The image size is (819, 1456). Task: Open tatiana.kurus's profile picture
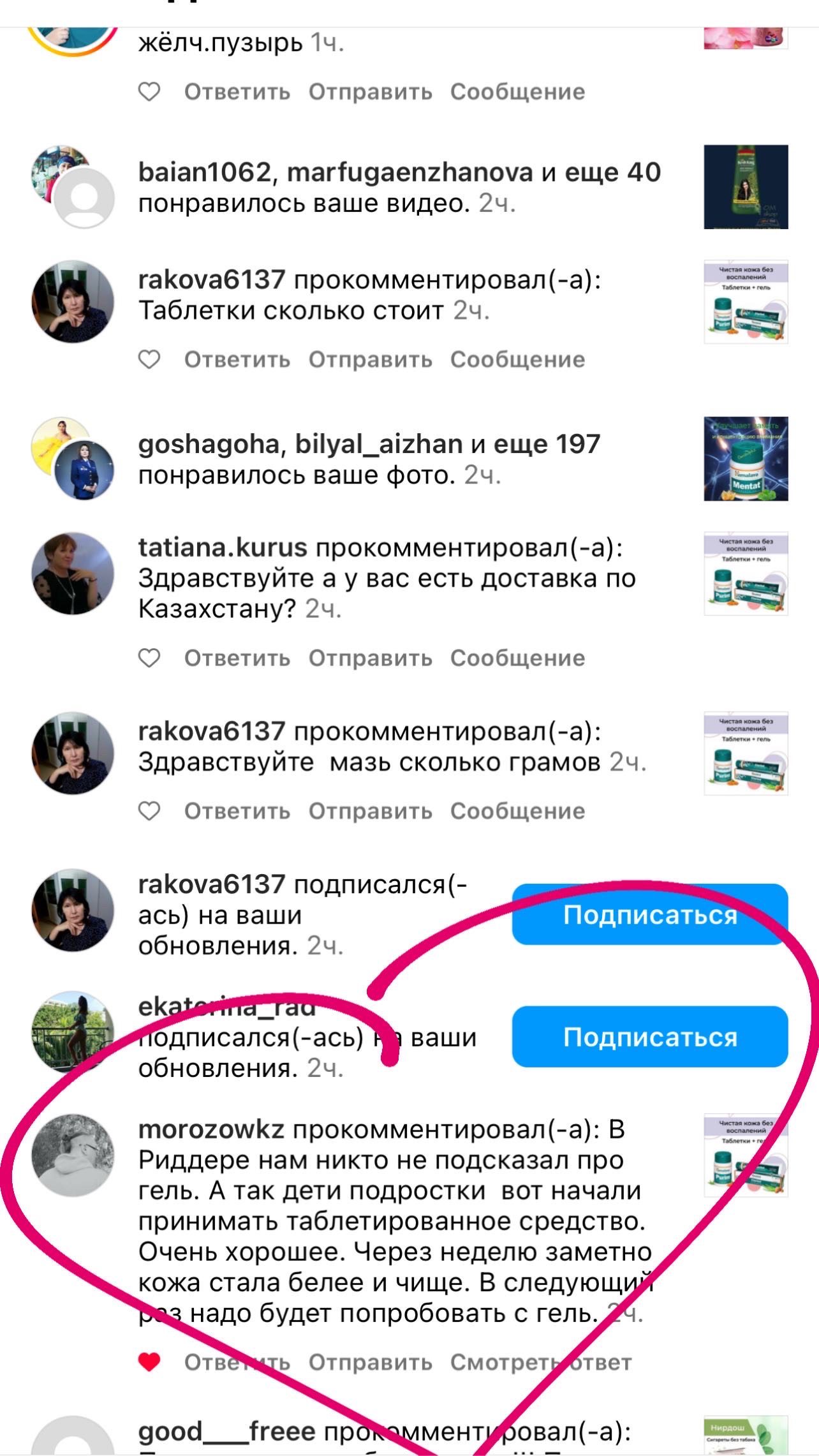coord(73,574)
